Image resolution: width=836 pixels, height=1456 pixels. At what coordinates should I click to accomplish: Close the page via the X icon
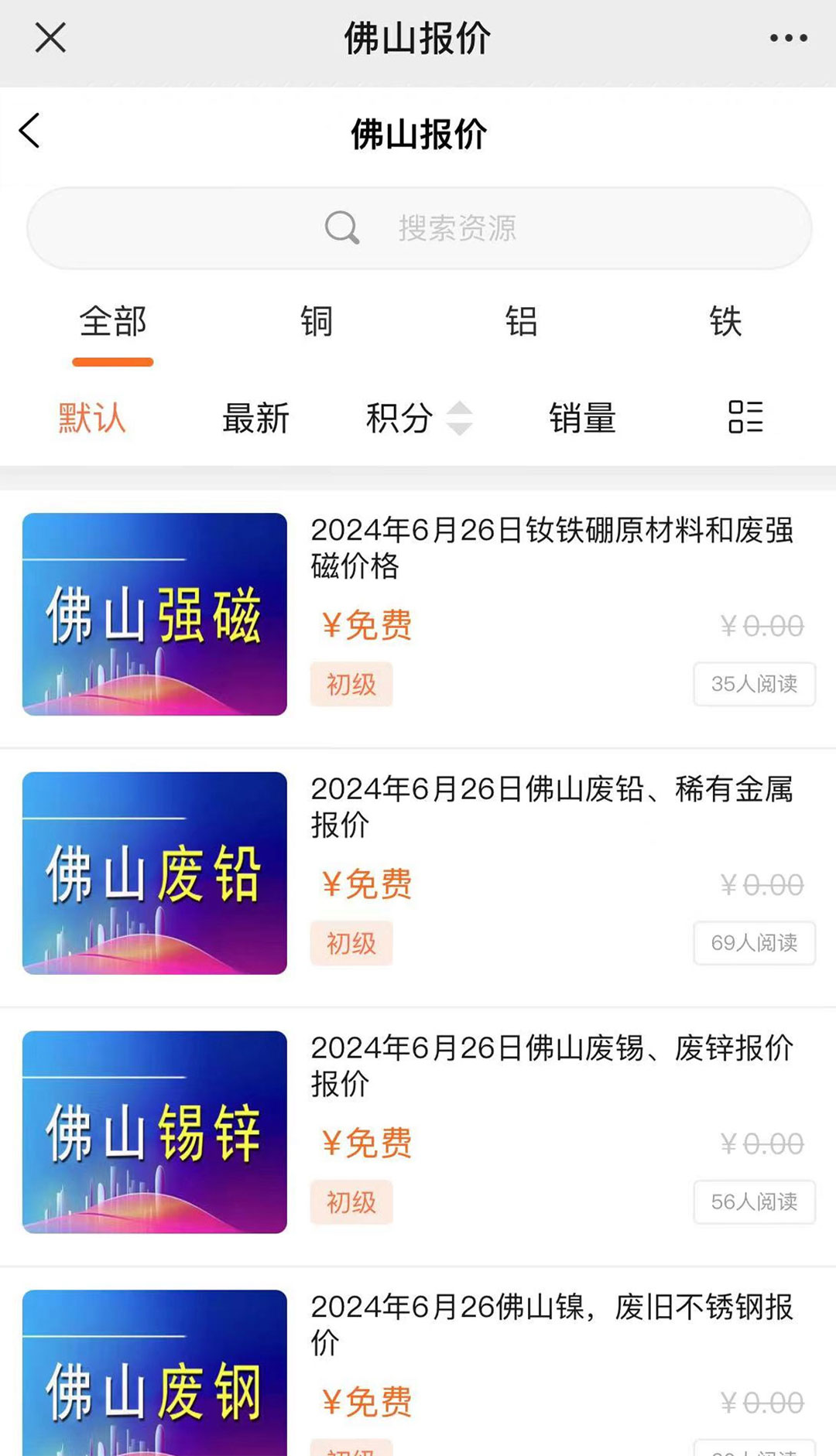49,36
